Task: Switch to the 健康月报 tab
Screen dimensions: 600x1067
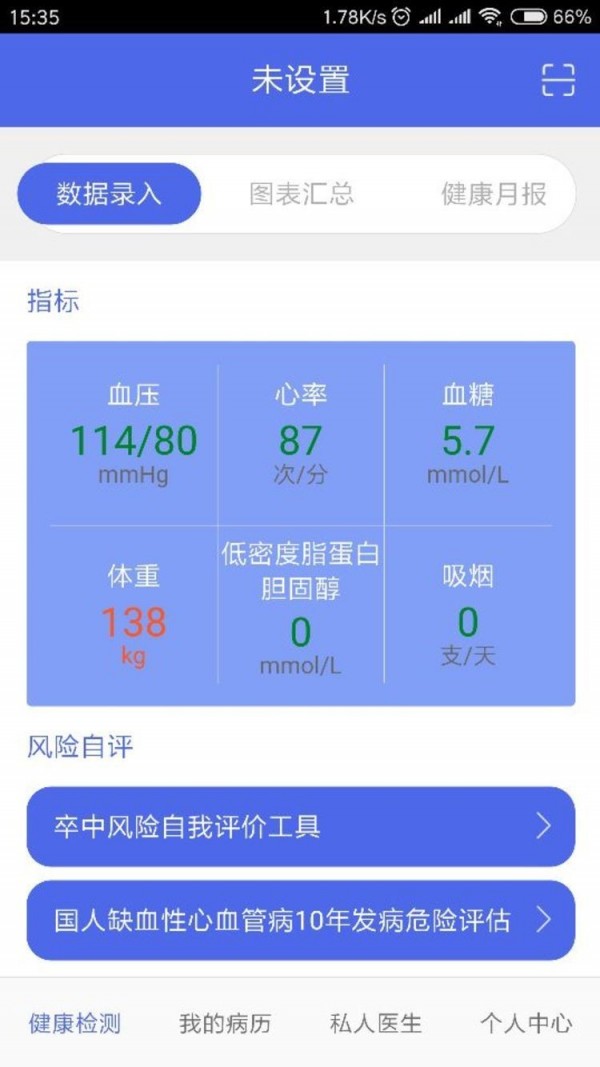Action: coord(493,193)
